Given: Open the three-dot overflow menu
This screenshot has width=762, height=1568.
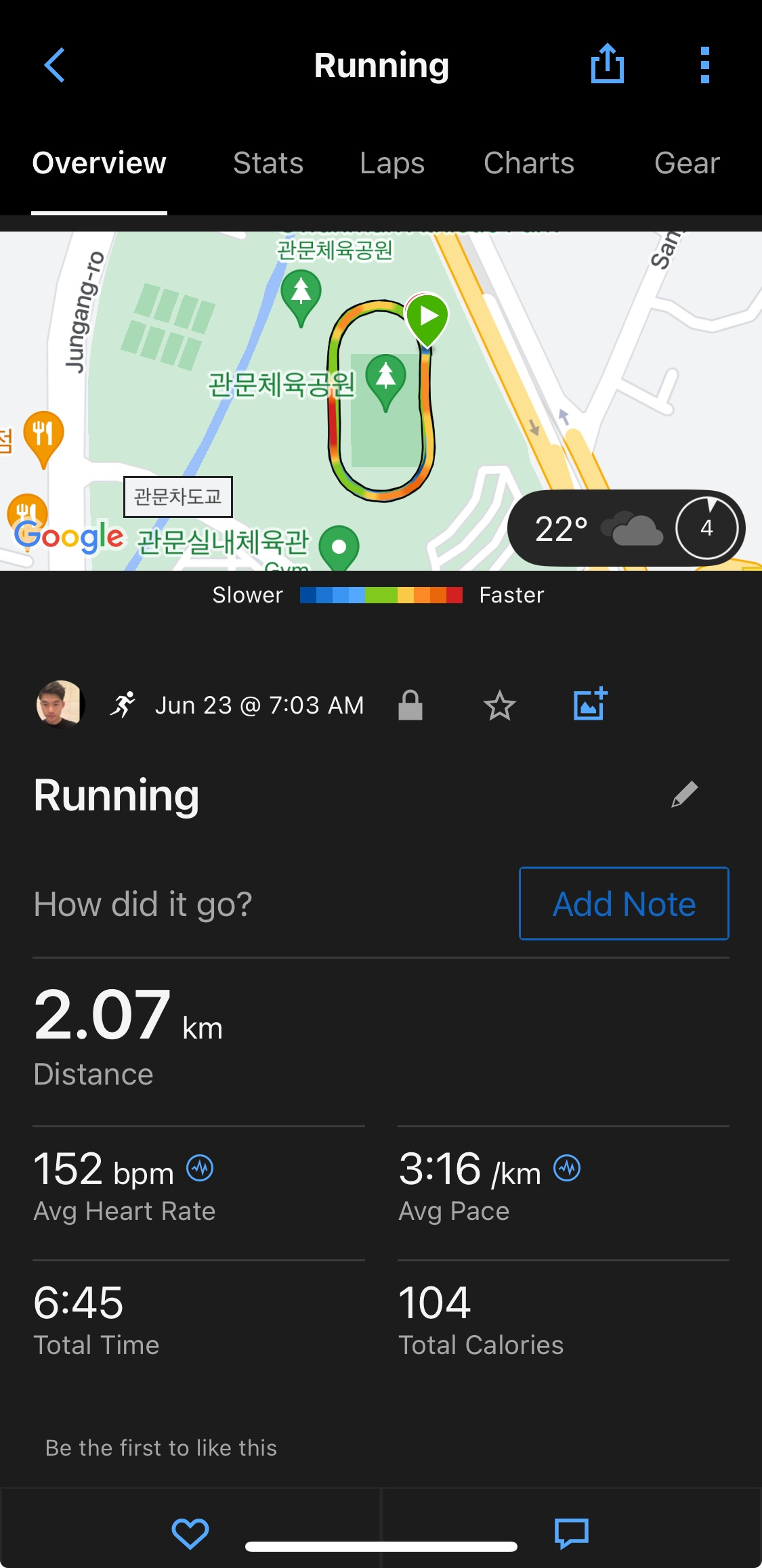Looking at the screenshot, I should click(x=704, y=65).
